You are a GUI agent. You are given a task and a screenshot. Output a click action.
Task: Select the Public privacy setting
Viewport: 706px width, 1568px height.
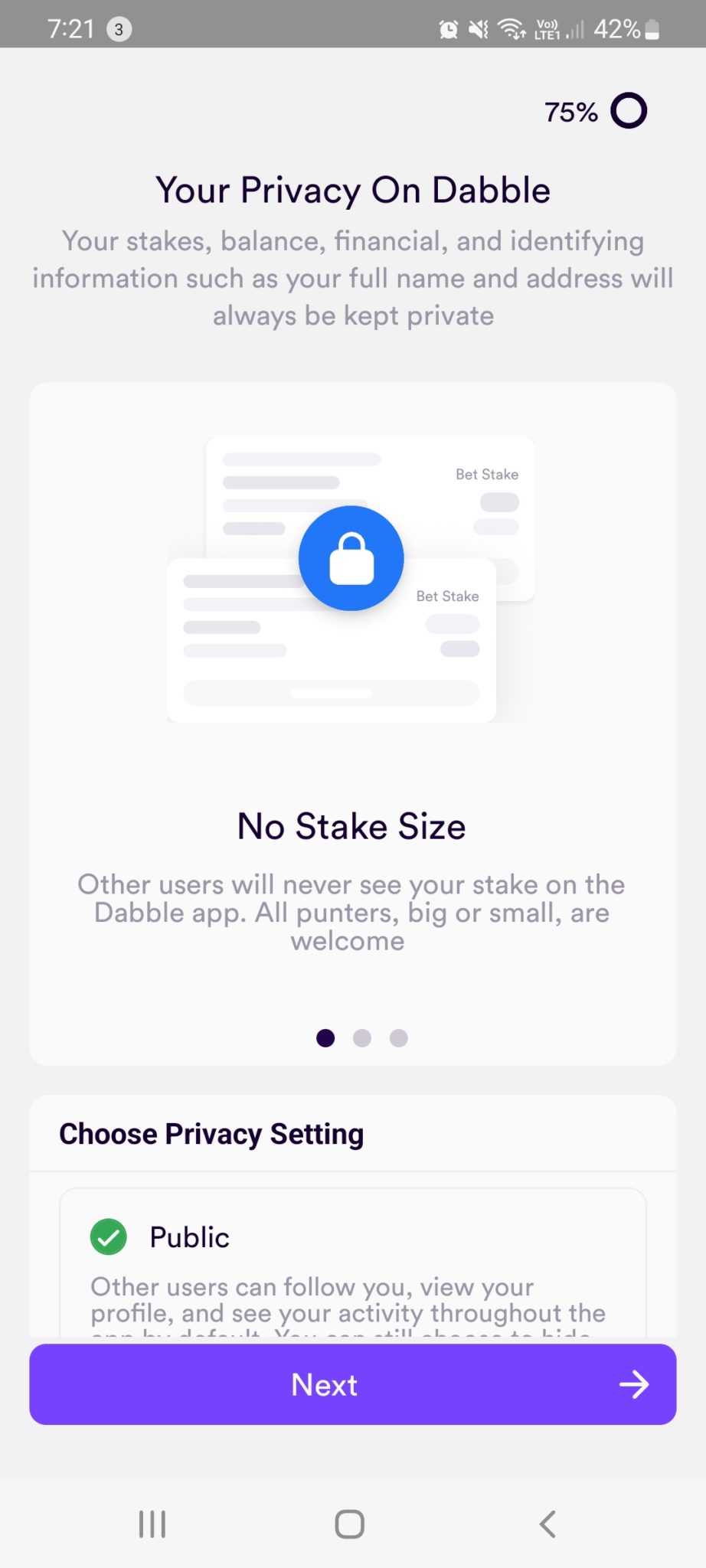click(x=352, y=1263)
